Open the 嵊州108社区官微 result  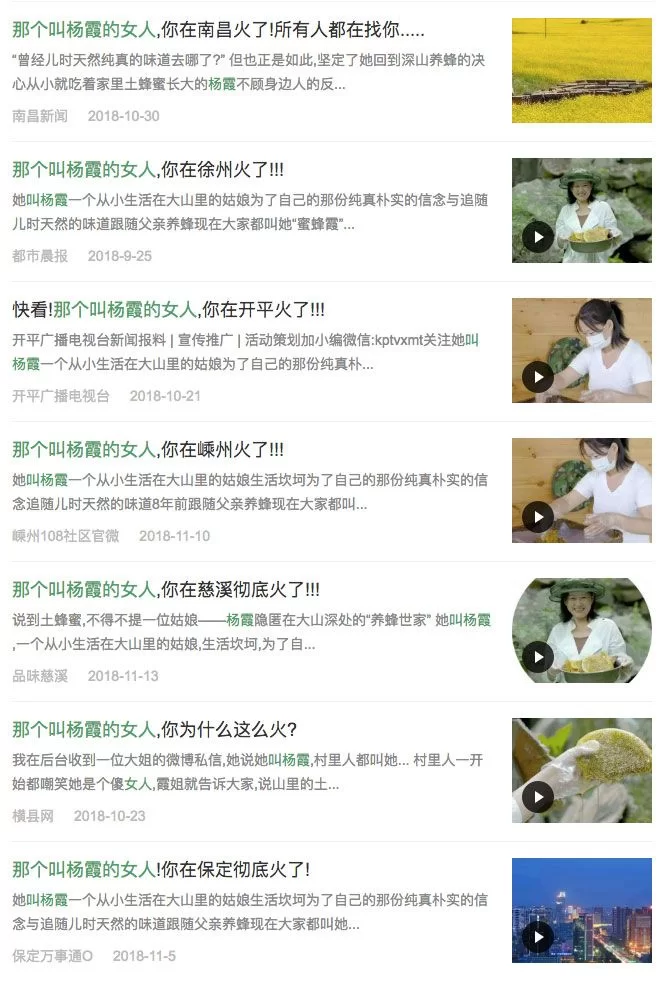coord(148,450)
